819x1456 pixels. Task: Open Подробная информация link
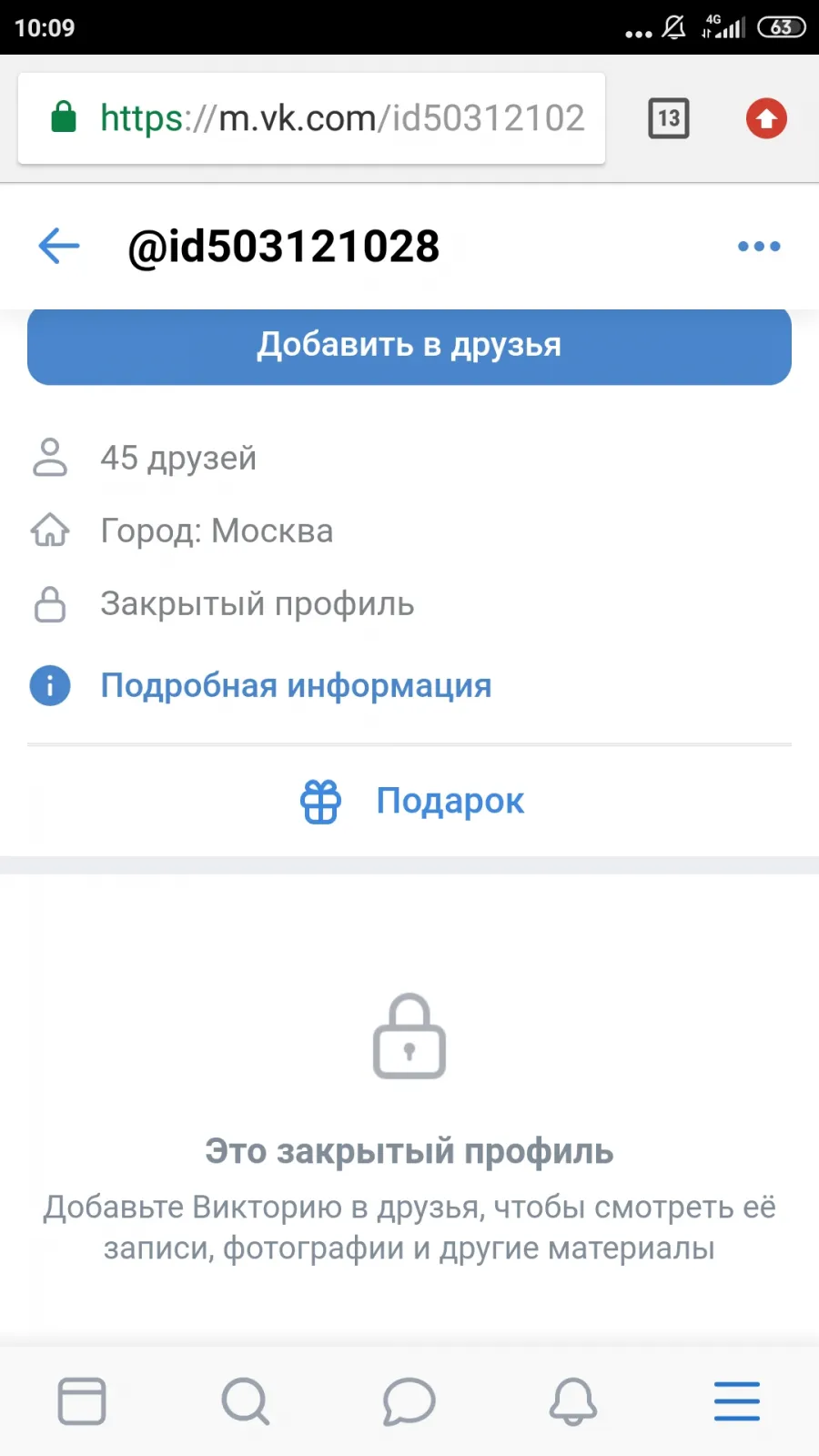tap(296, 685)
